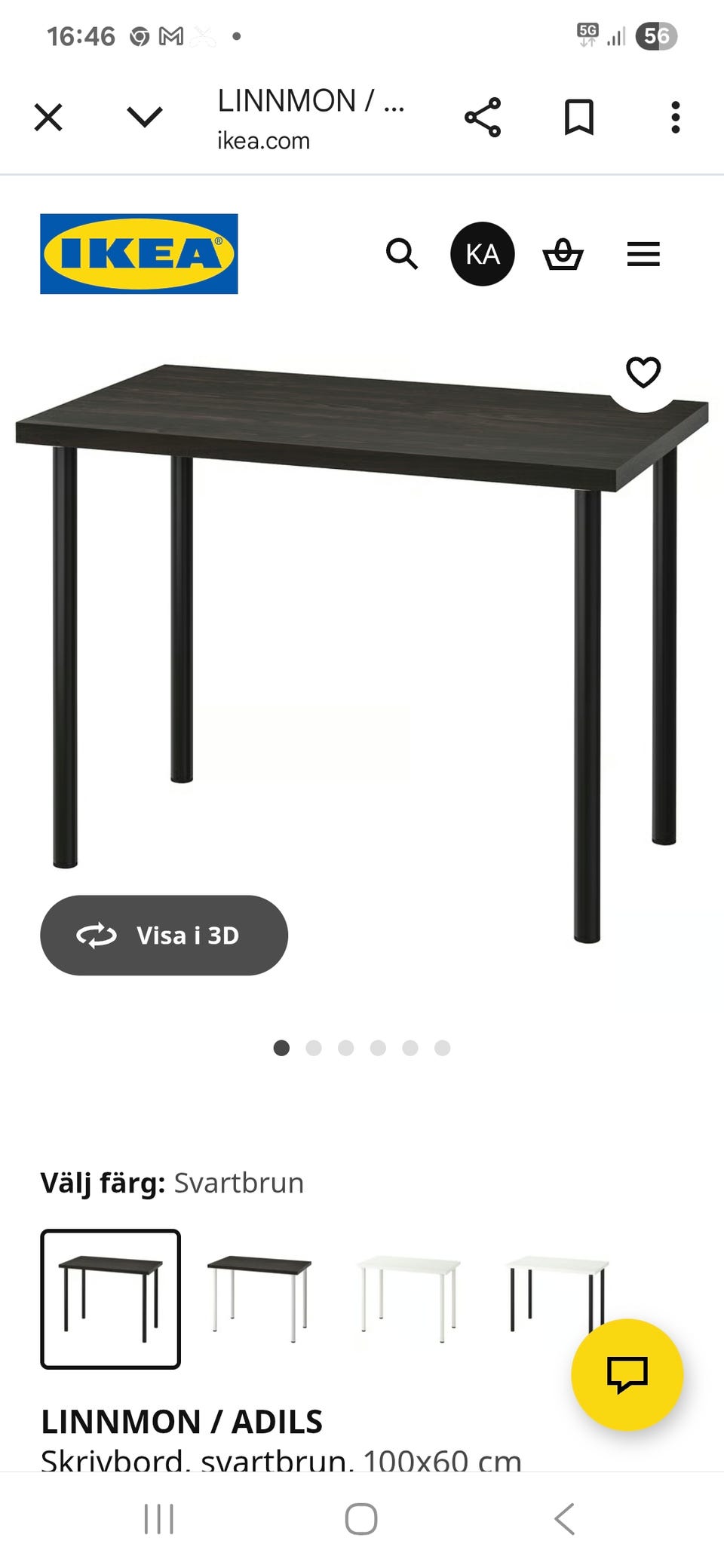This screenshot has width=724, height=1568.
Task: Show recent apps from navigation bar
Action: coord(159,1518)
